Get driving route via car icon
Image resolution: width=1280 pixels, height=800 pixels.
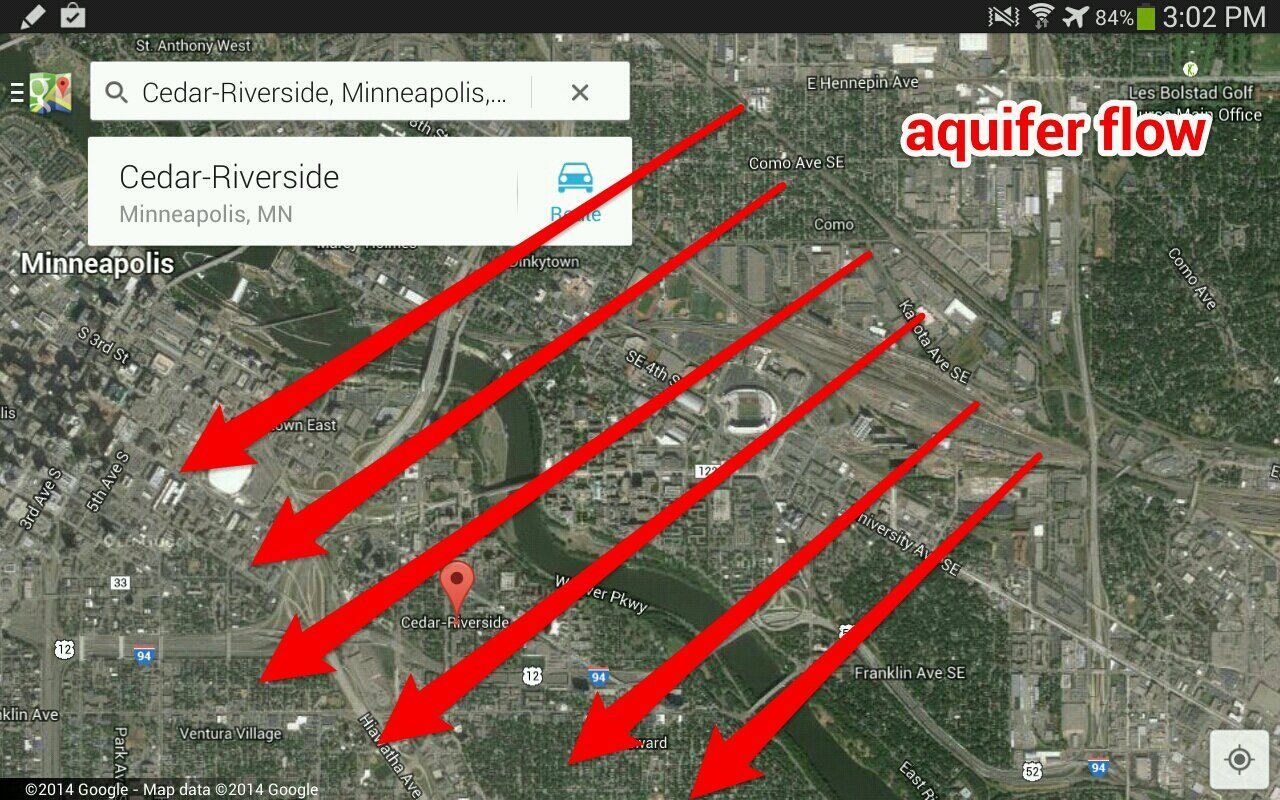[x=575, y=190]
